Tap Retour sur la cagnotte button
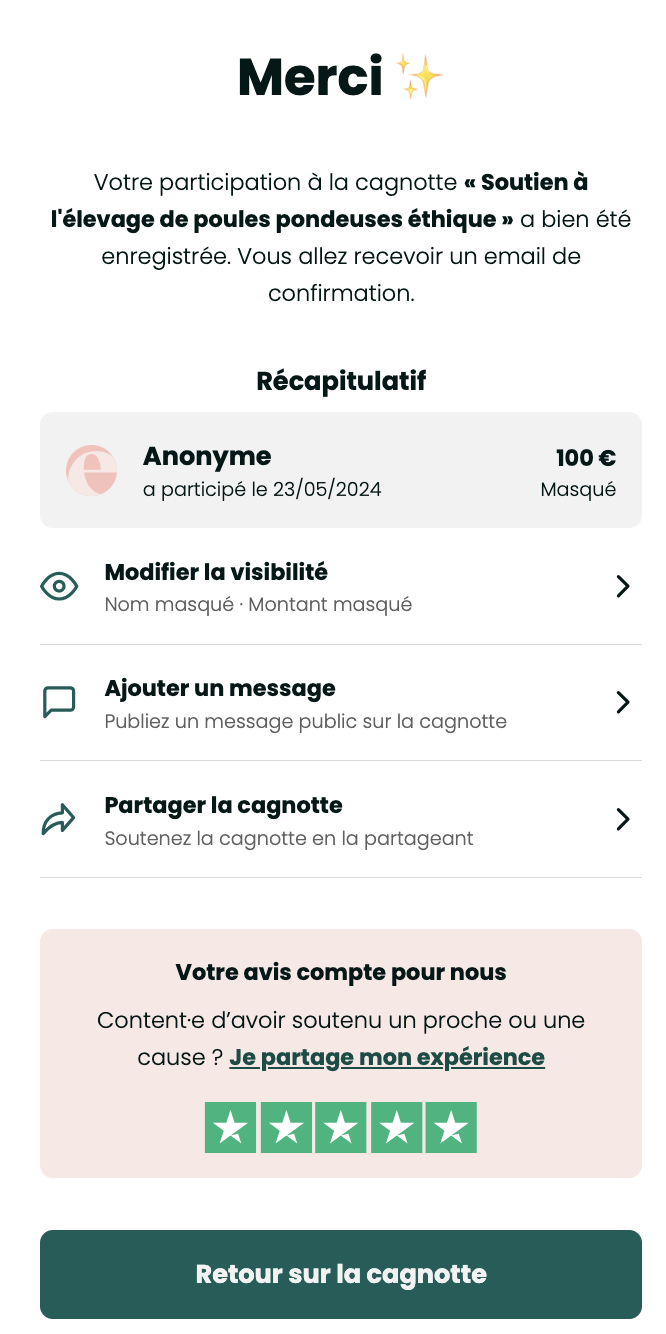666x1334 pixels. click(x=340, y=1274)
